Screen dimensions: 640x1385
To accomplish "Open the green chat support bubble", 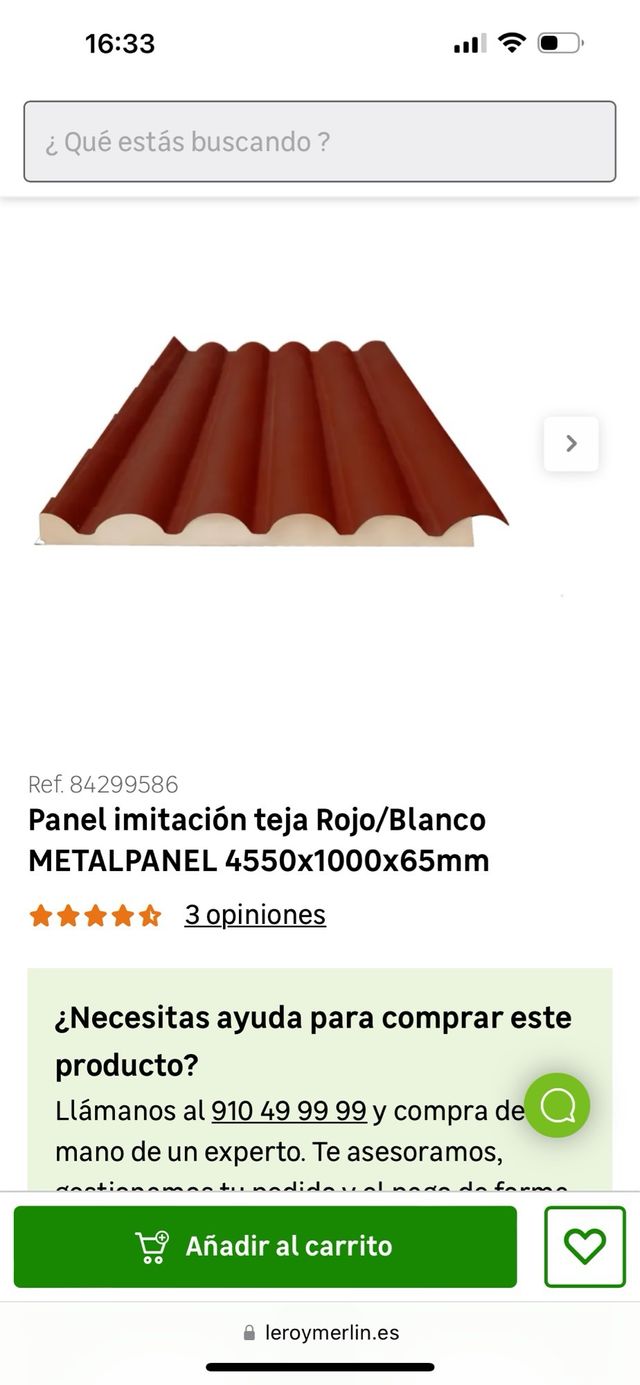I will click(x=557, y=1105).
